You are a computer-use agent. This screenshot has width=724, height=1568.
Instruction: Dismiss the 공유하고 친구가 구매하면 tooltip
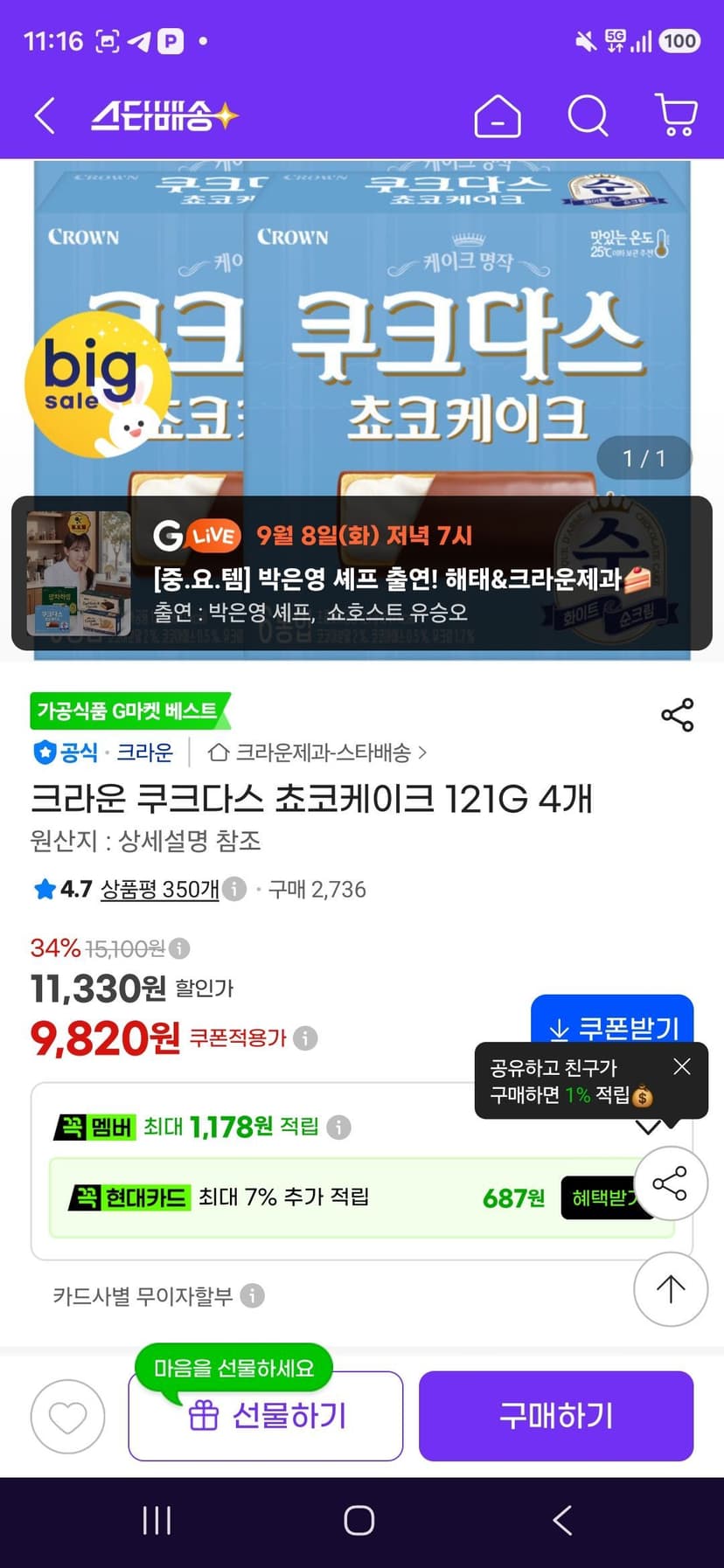[682, 1066]
